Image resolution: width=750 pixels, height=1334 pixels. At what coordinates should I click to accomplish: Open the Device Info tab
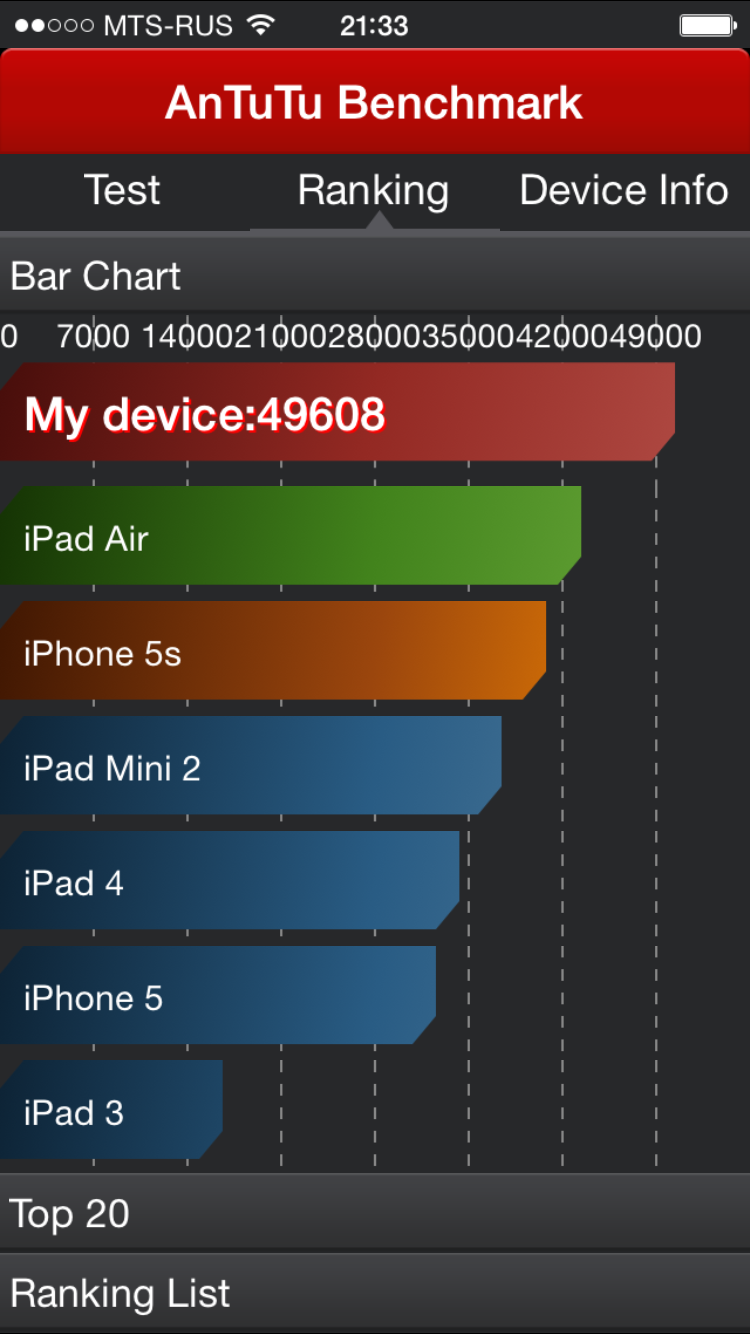624,191
